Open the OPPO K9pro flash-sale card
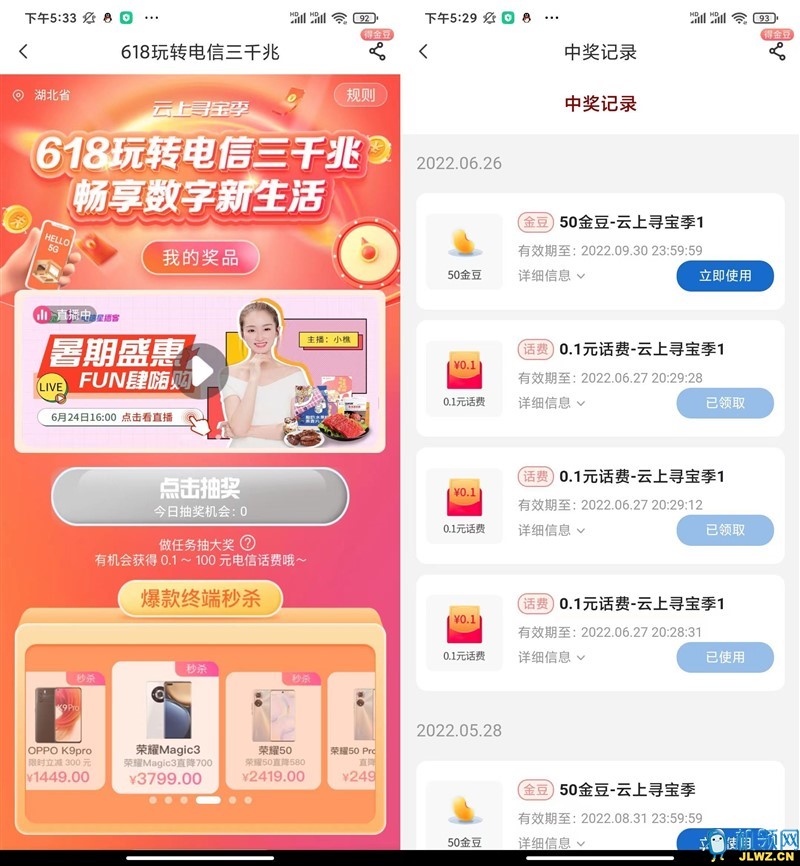 [x=64, y=730]
